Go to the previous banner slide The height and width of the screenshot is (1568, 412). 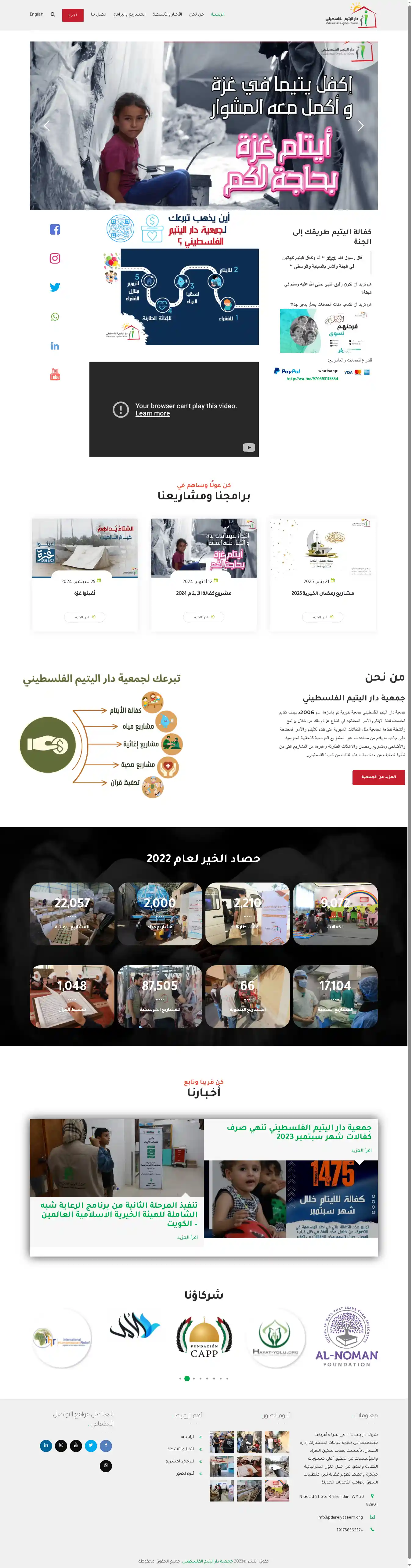47,125
